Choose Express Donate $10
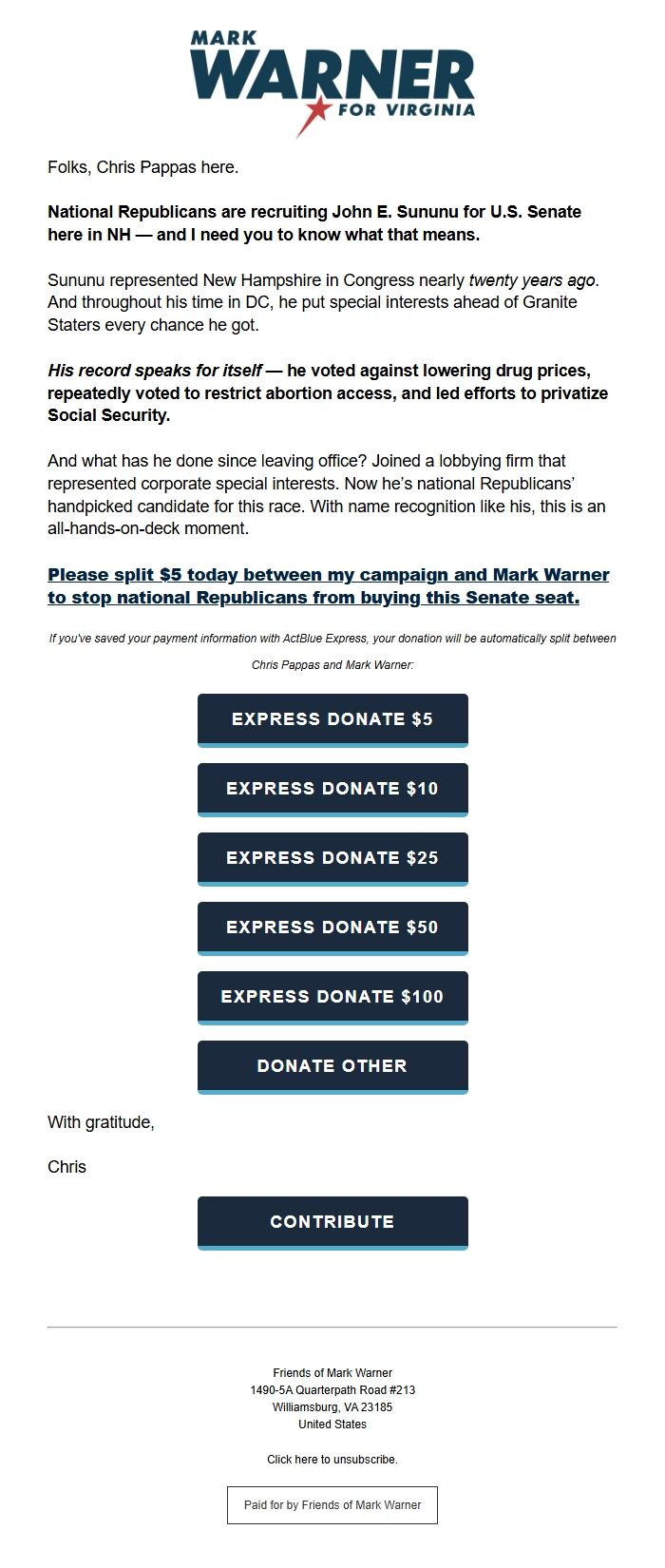The height and width of the screenshot is (1568, 665). (332, 789)
